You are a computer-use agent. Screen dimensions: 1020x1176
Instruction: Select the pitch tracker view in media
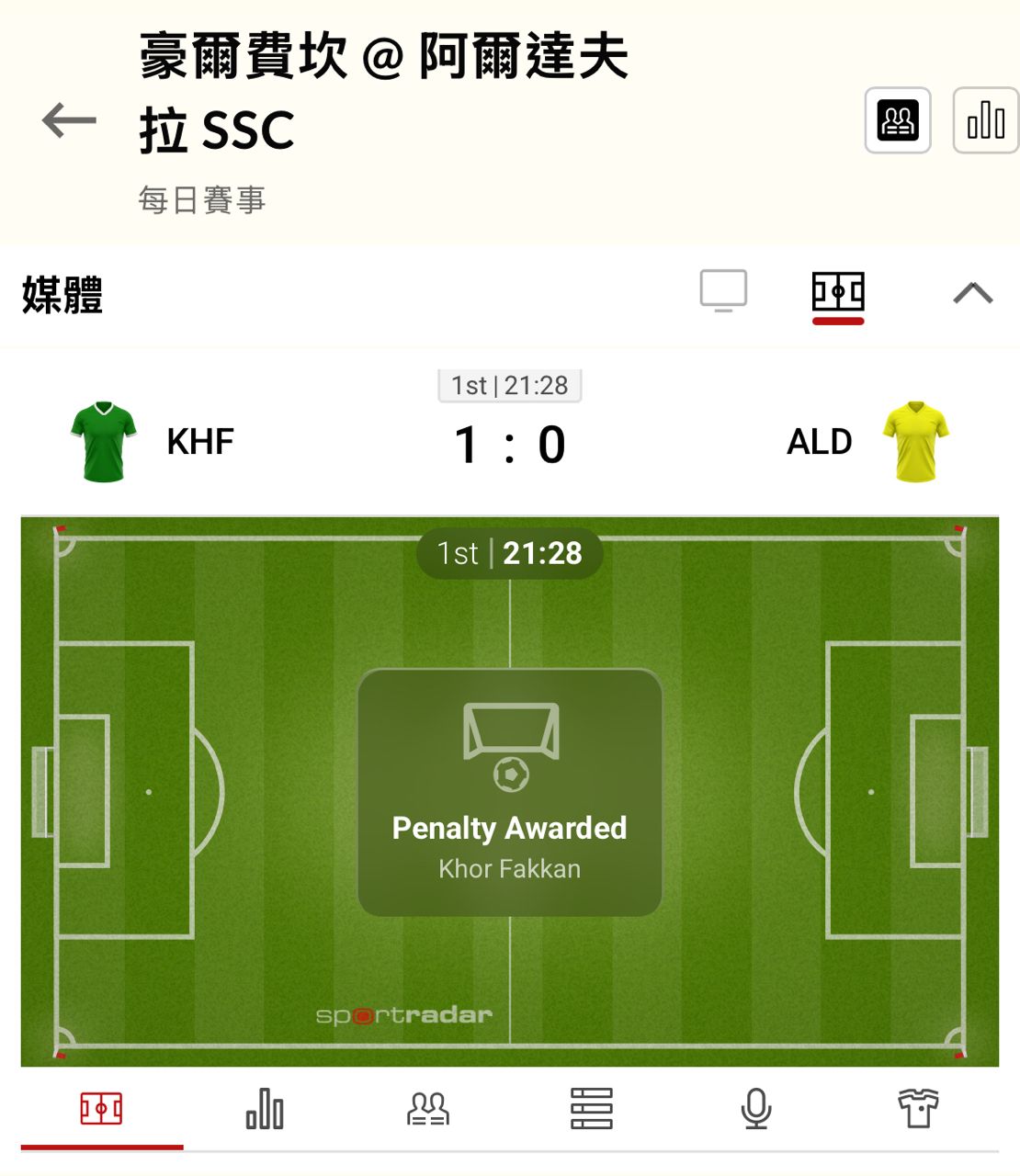(837, 293)
